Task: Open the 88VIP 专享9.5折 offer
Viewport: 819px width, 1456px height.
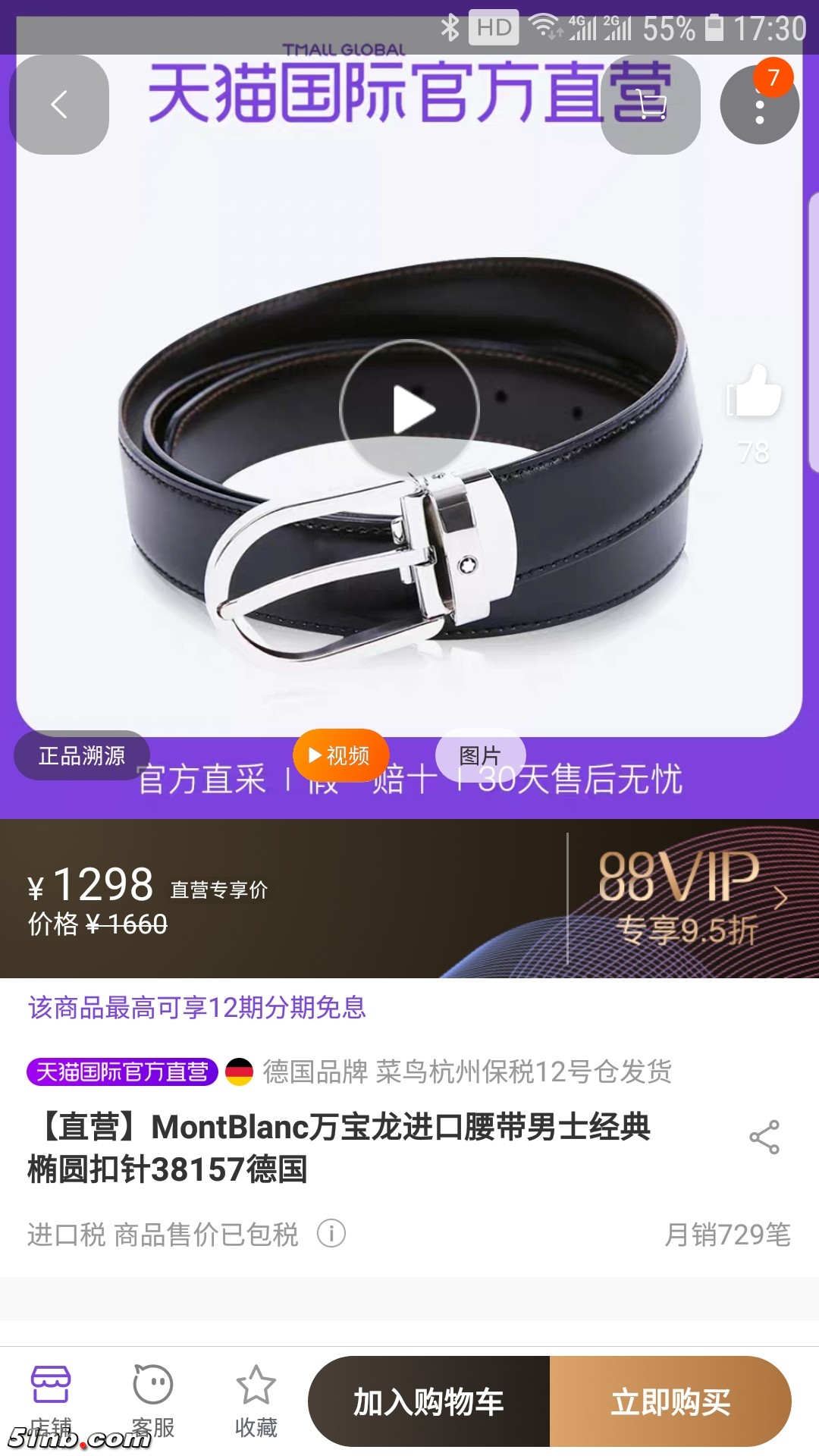Action: coord(689,899)
